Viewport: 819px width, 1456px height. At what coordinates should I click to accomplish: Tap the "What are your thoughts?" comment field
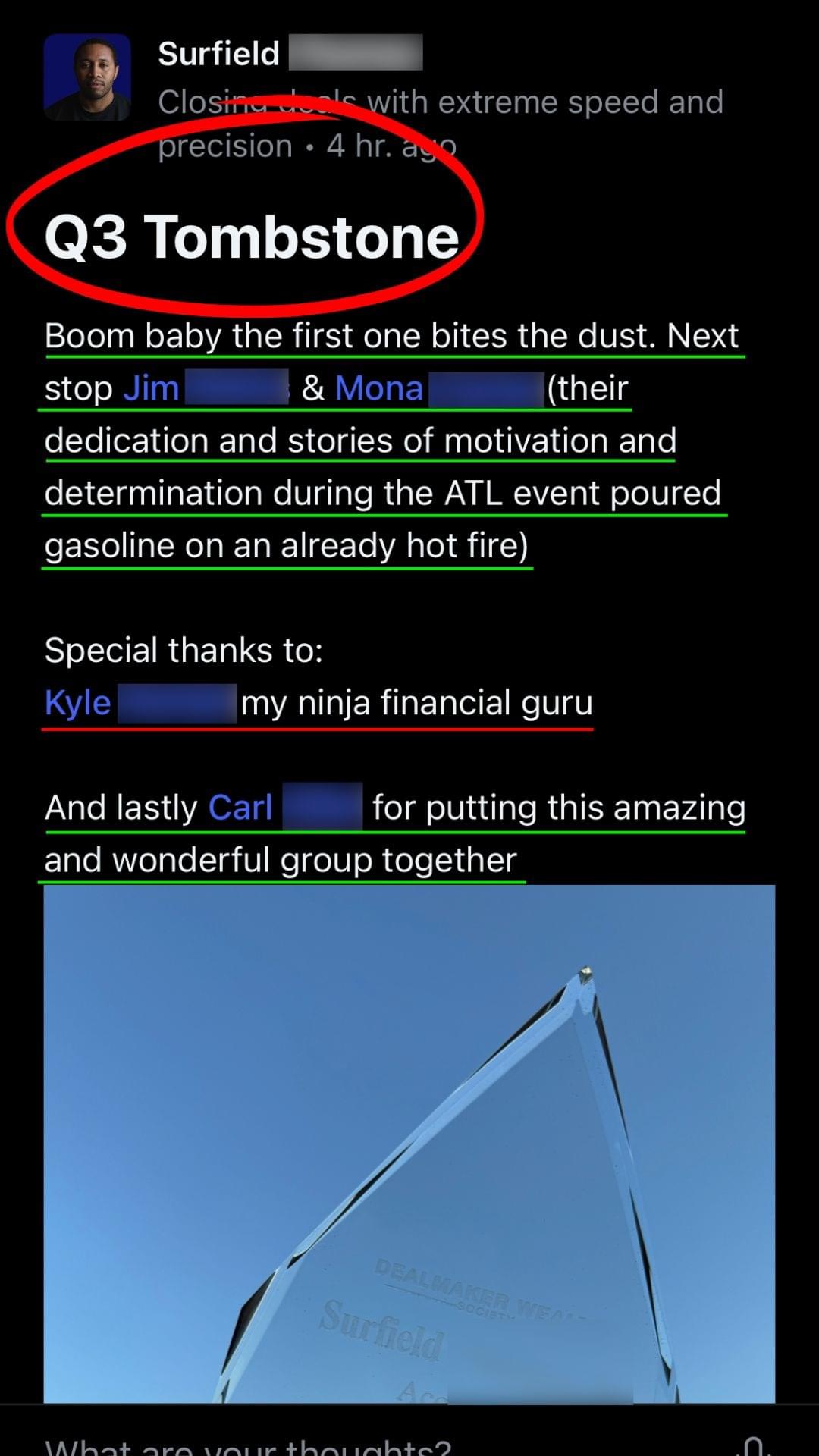[249, 1445]
